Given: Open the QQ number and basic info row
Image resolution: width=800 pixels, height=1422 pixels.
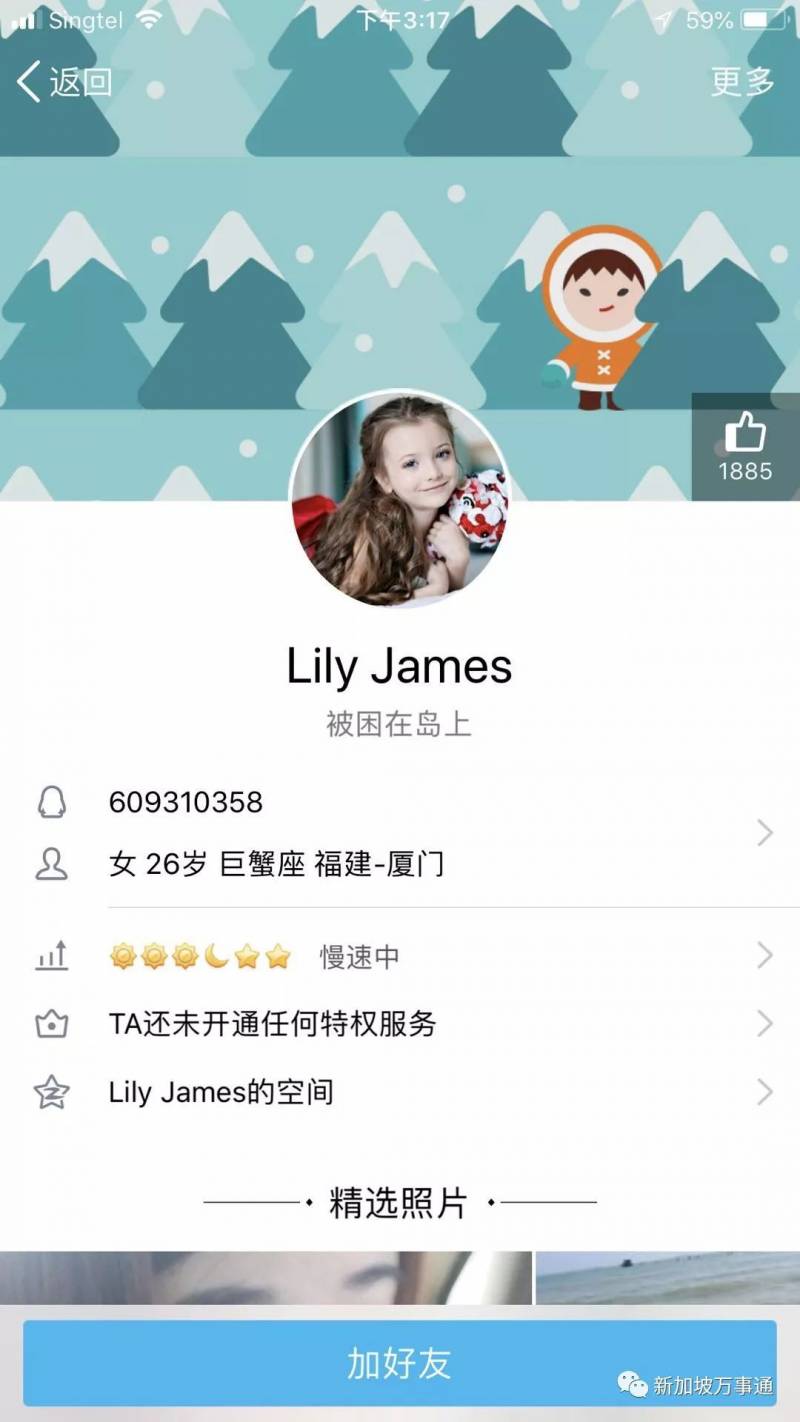Looking at the screenshot, I should 400,832.
